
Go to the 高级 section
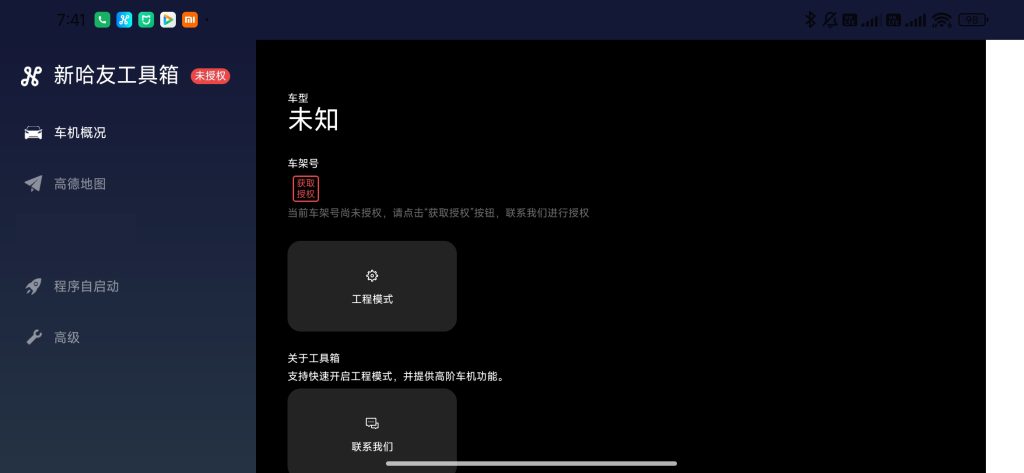(67, 338)
